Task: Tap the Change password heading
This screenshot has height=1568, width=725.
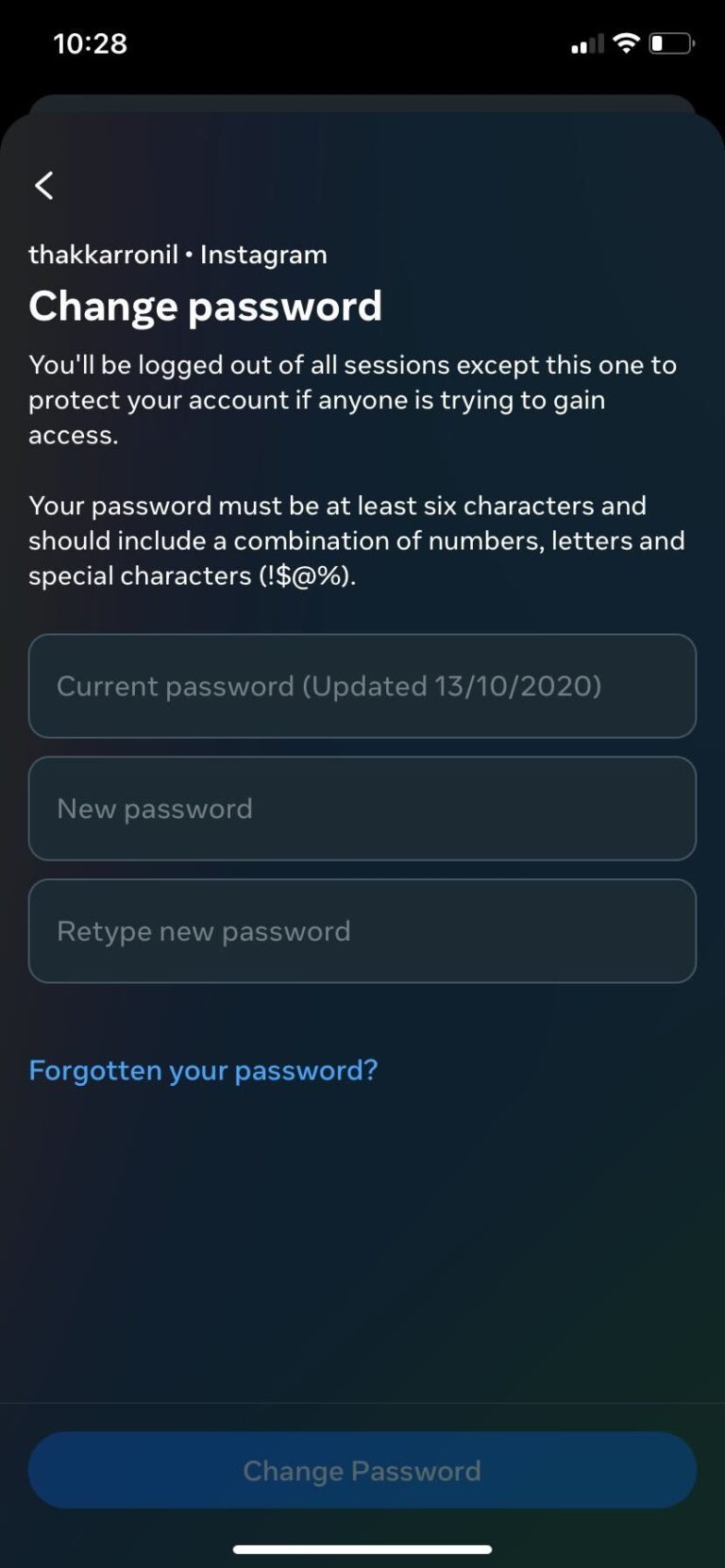Action: point(206,305)
